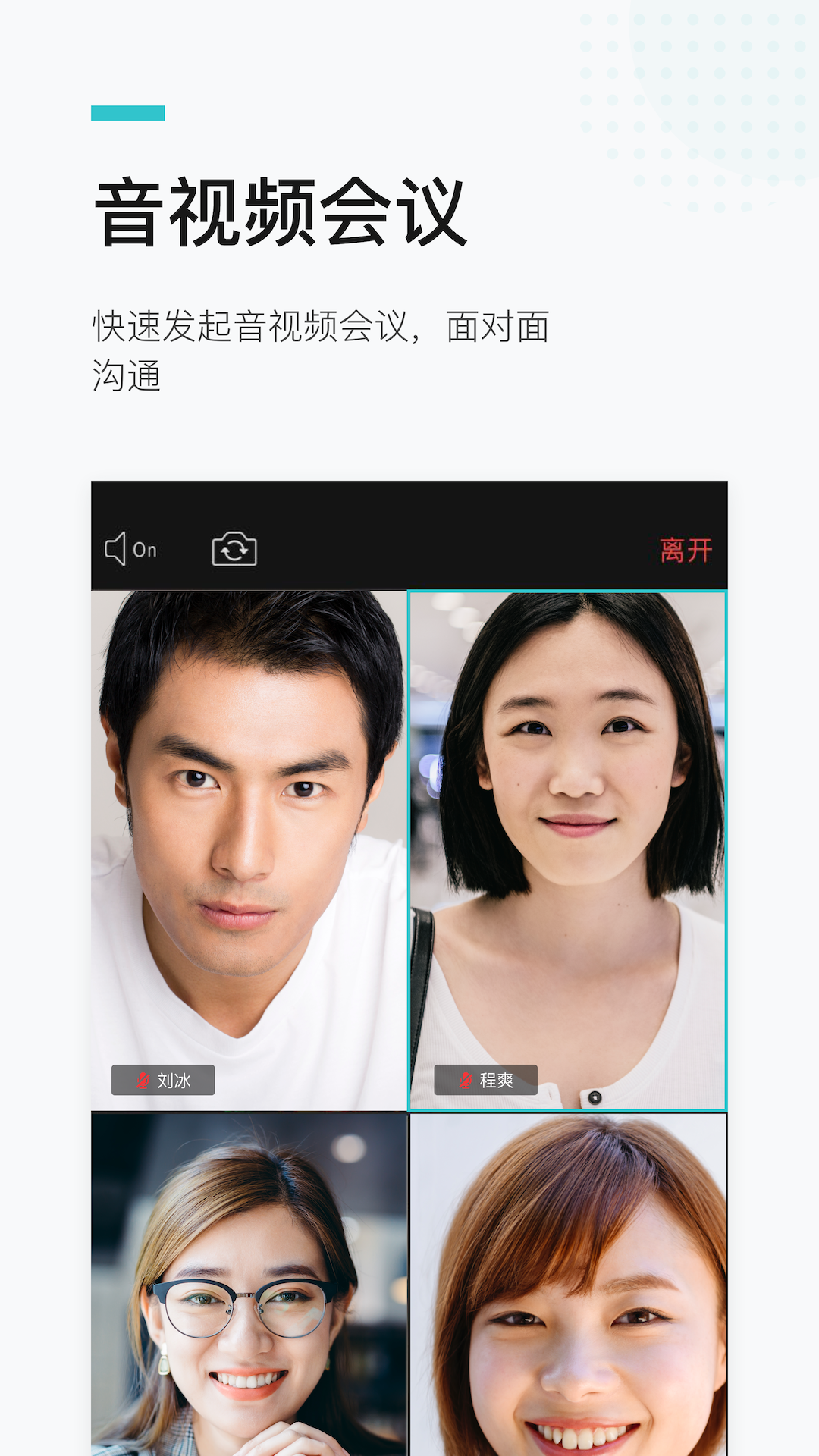The height and width of the screenshot is (1456, 819).
Task: Click the 音视频会议 heading text
Action: tap(281, 212)
